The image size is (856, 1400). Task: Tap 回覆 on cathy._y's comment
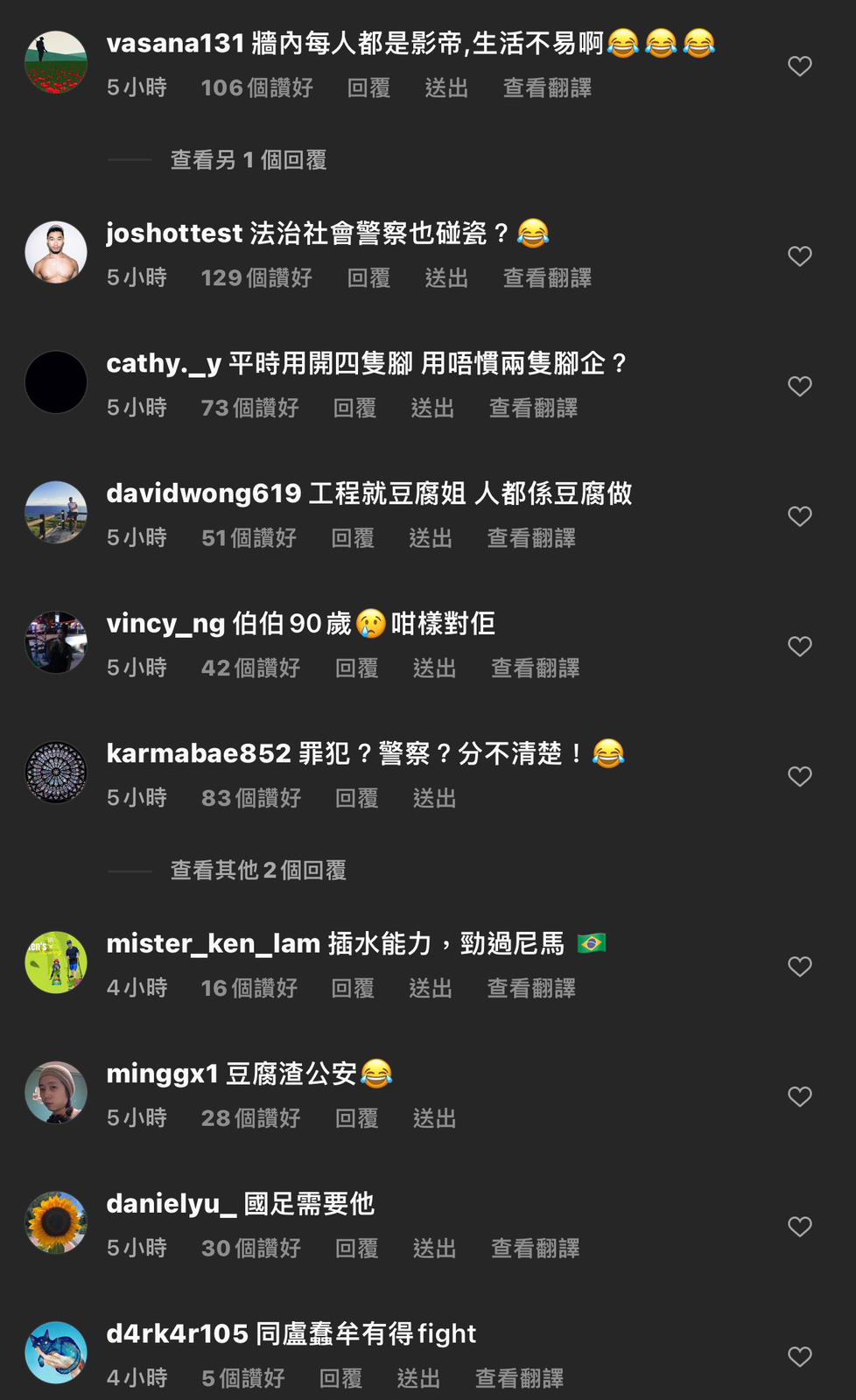click(354, 409)
